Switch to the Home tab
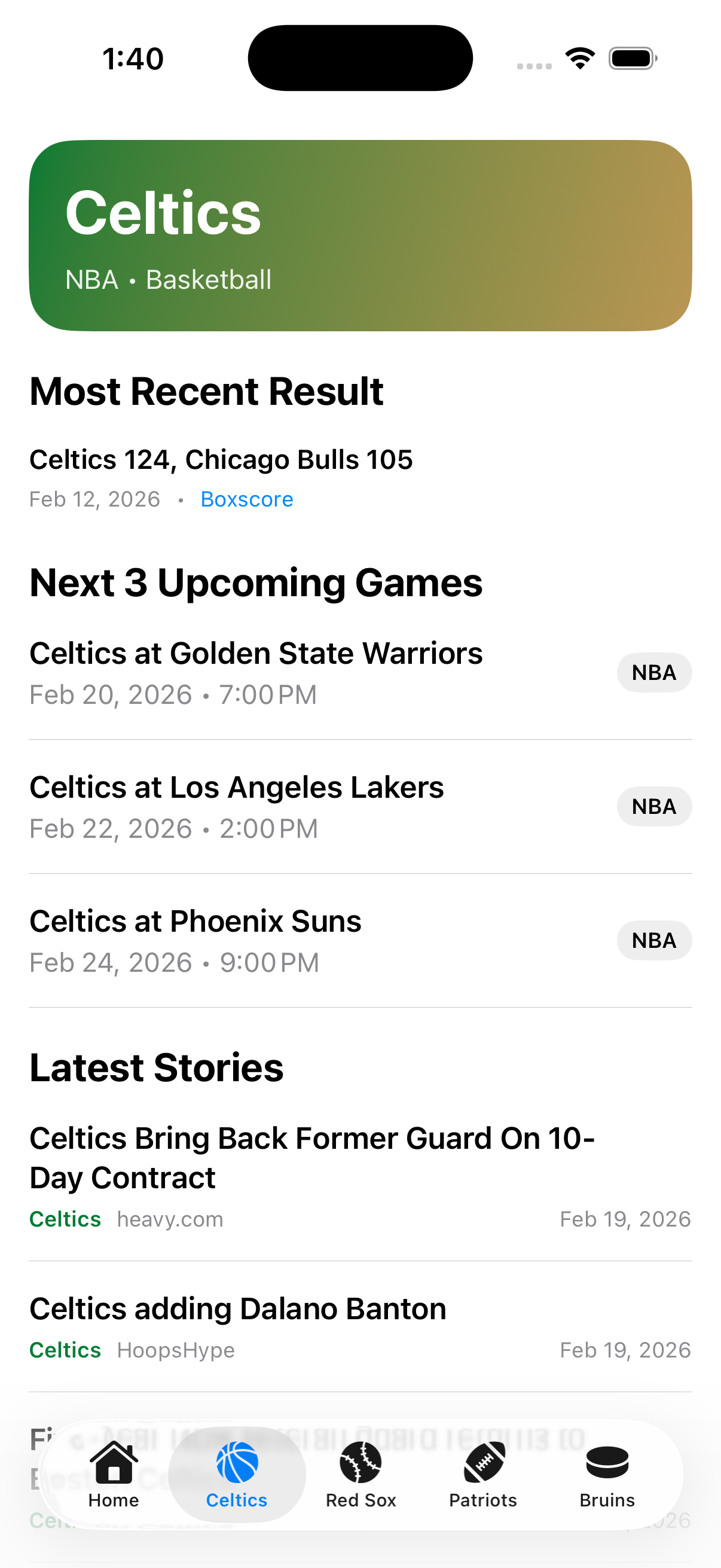 [114, 1474]
